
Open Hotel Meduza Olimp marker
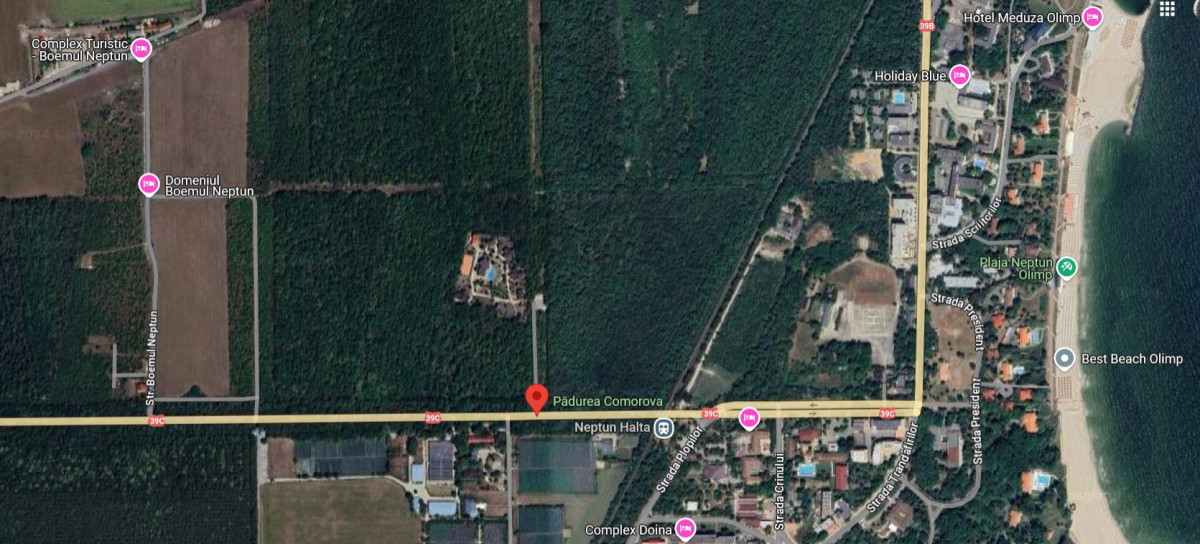1092,16
